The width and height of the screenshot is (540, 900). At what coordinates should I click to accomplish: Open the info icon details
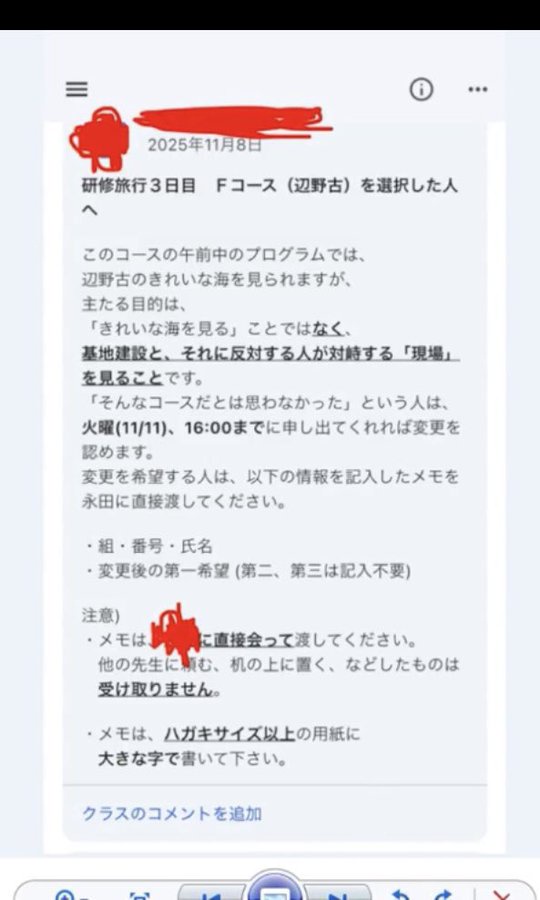tap(421, 90)
